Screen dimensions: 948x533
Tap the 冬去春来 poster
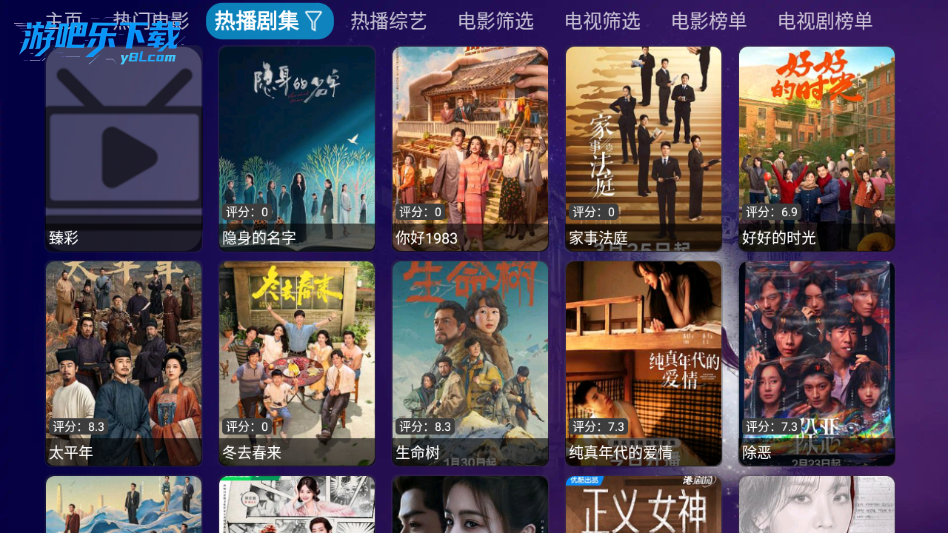(297, 363)
